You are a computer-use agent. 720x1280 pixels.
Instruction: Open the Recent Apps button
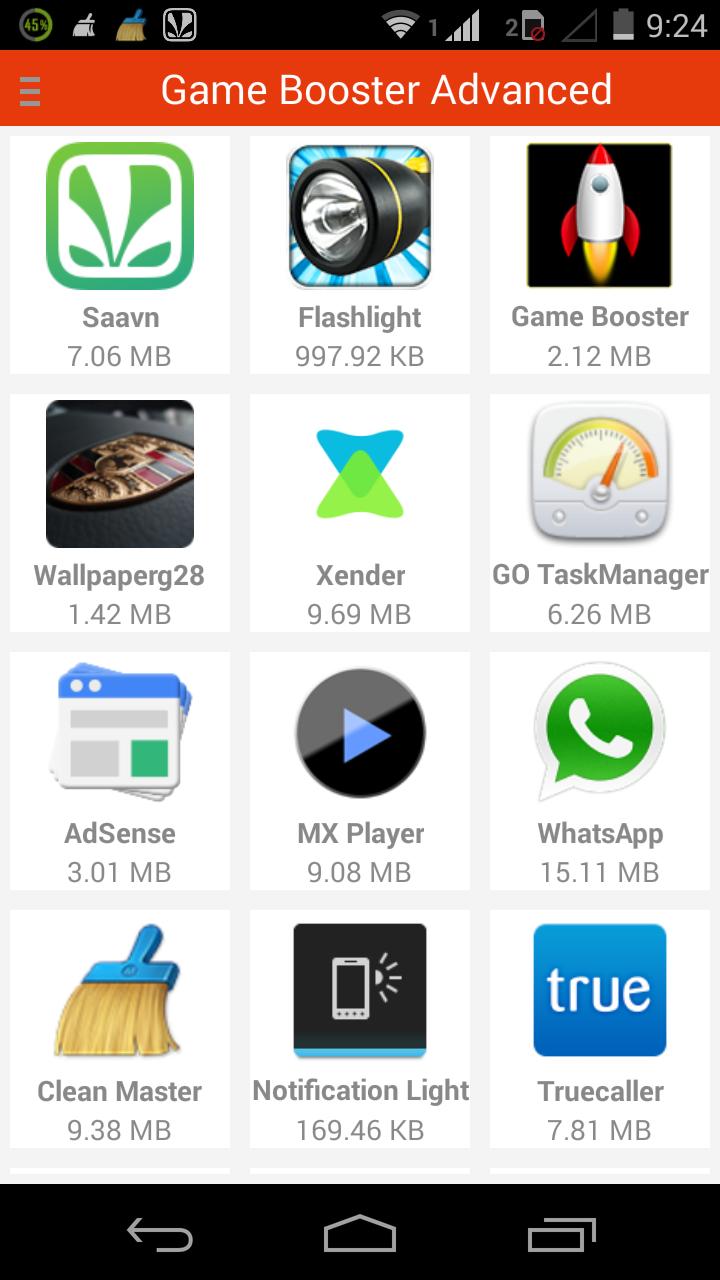pos(559,1236)
